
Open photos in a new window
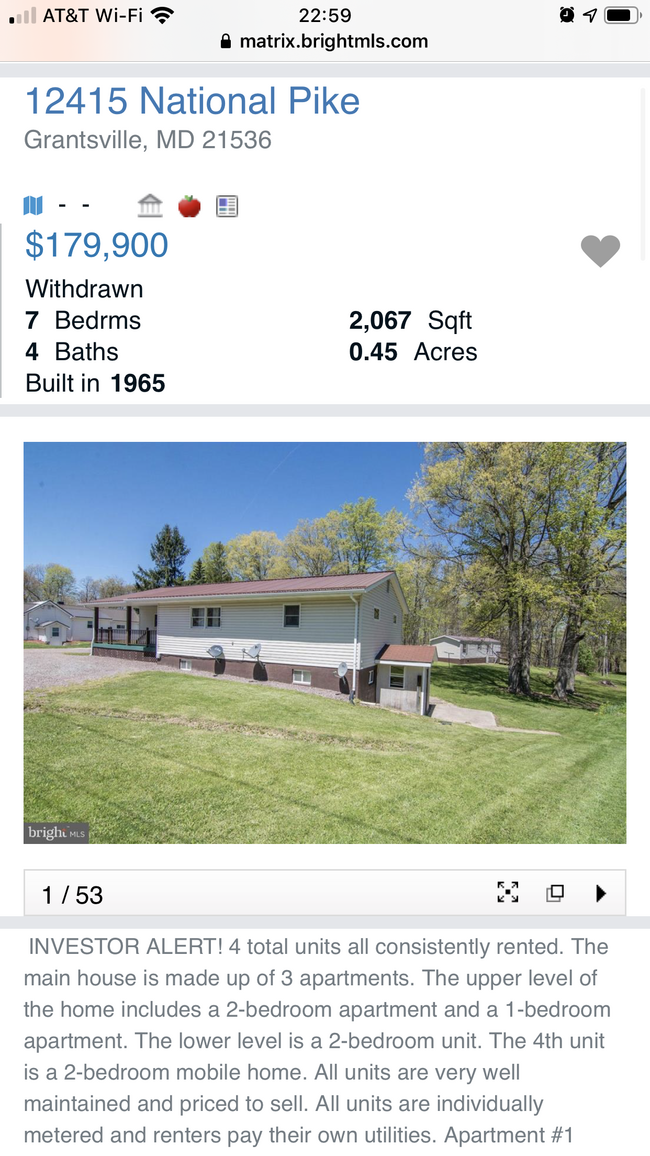click(555, 893)
